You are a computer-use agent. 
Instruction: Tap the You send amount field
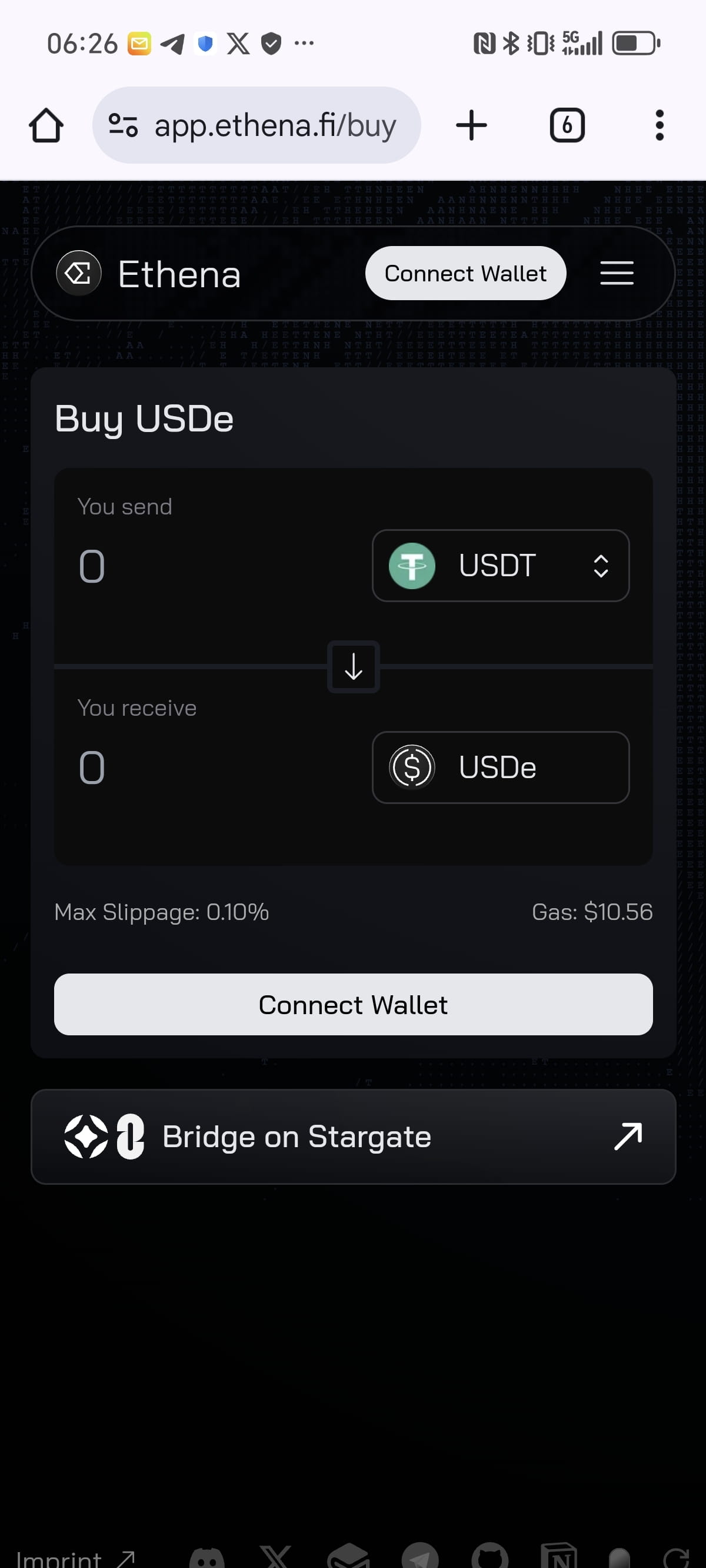pos(213,566)
